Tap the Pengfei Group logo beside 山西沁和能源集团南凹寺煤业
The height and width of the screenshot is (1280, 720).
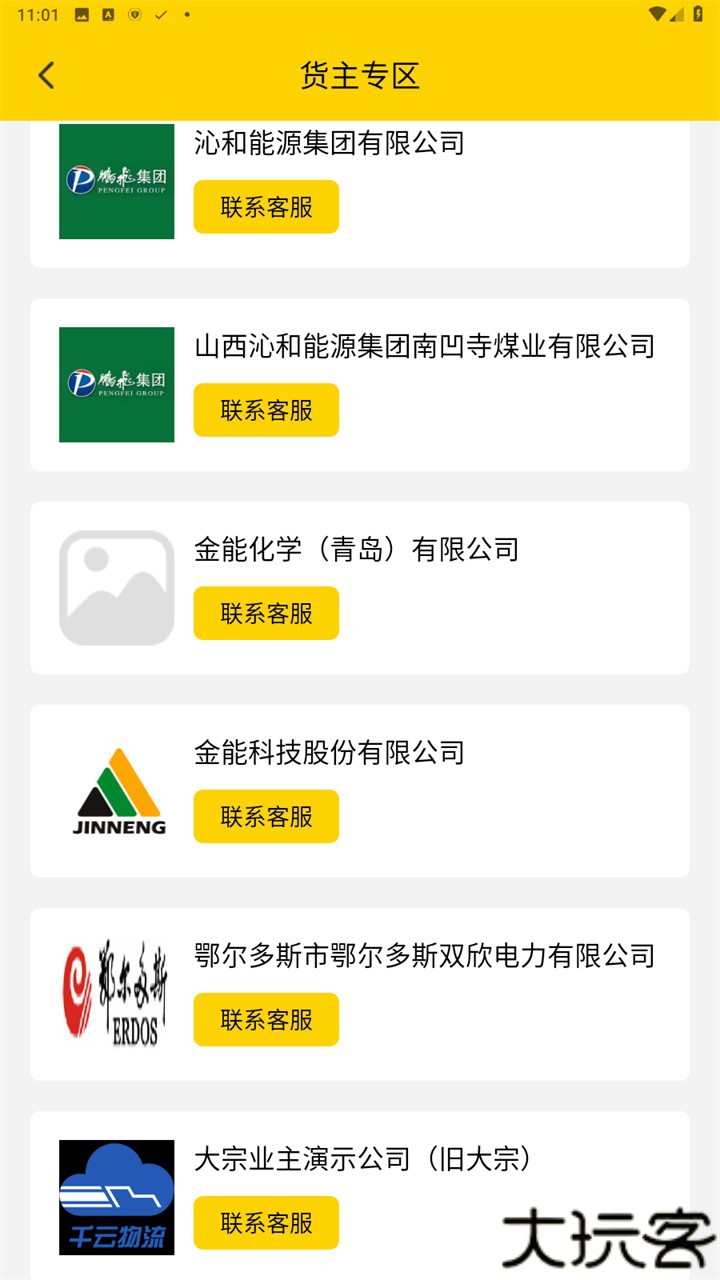click(x=116, y=385)
